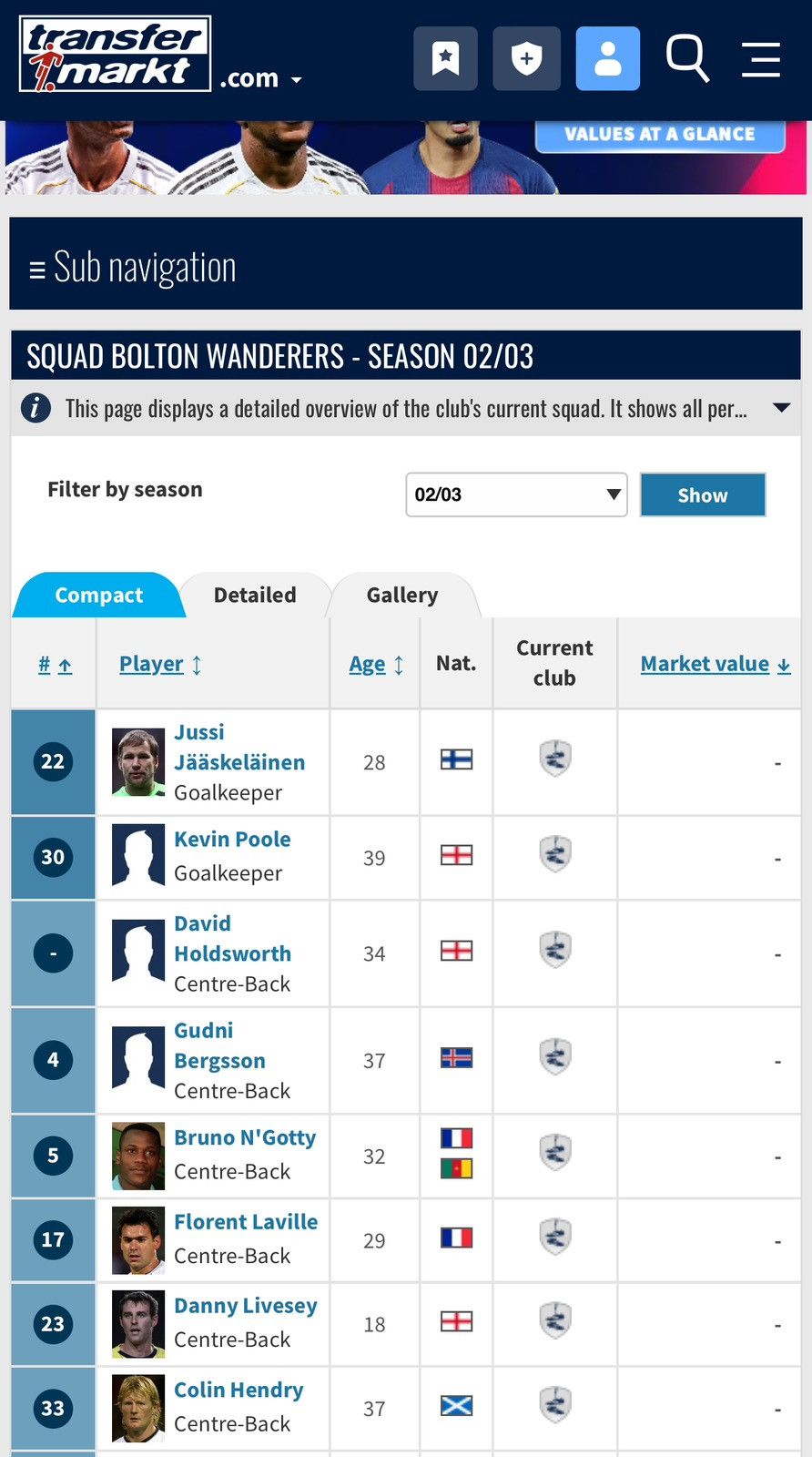812x1457 pixels.
Task: Open the Transfermarkt domain selector .com
Action: 260,78
